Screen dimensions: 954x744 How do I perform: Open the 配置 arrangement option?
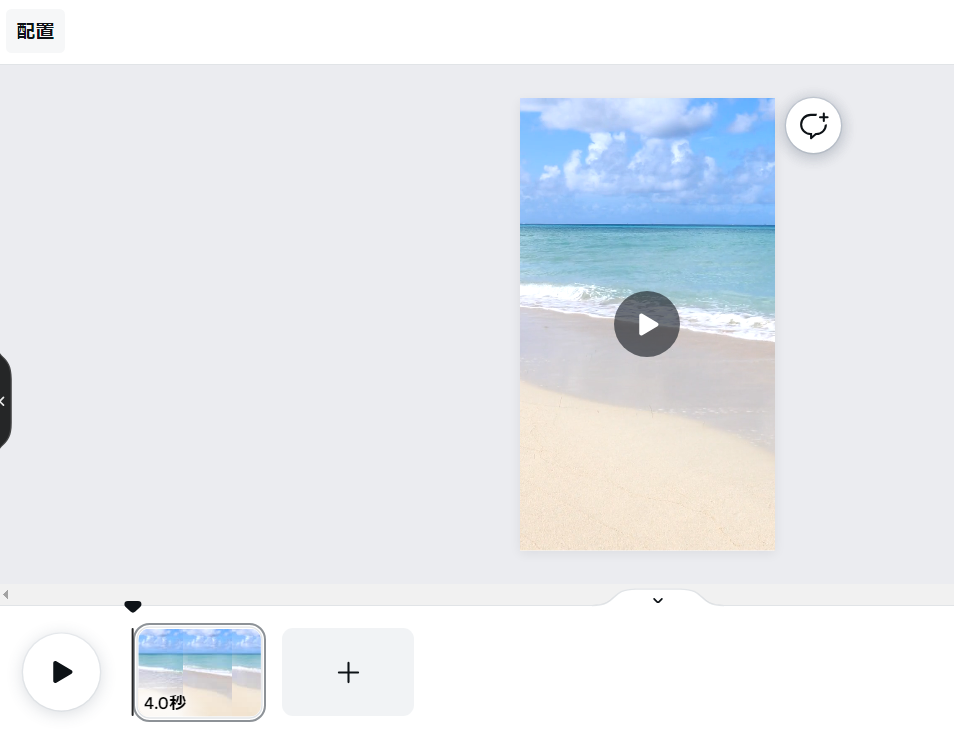(35, 31)
